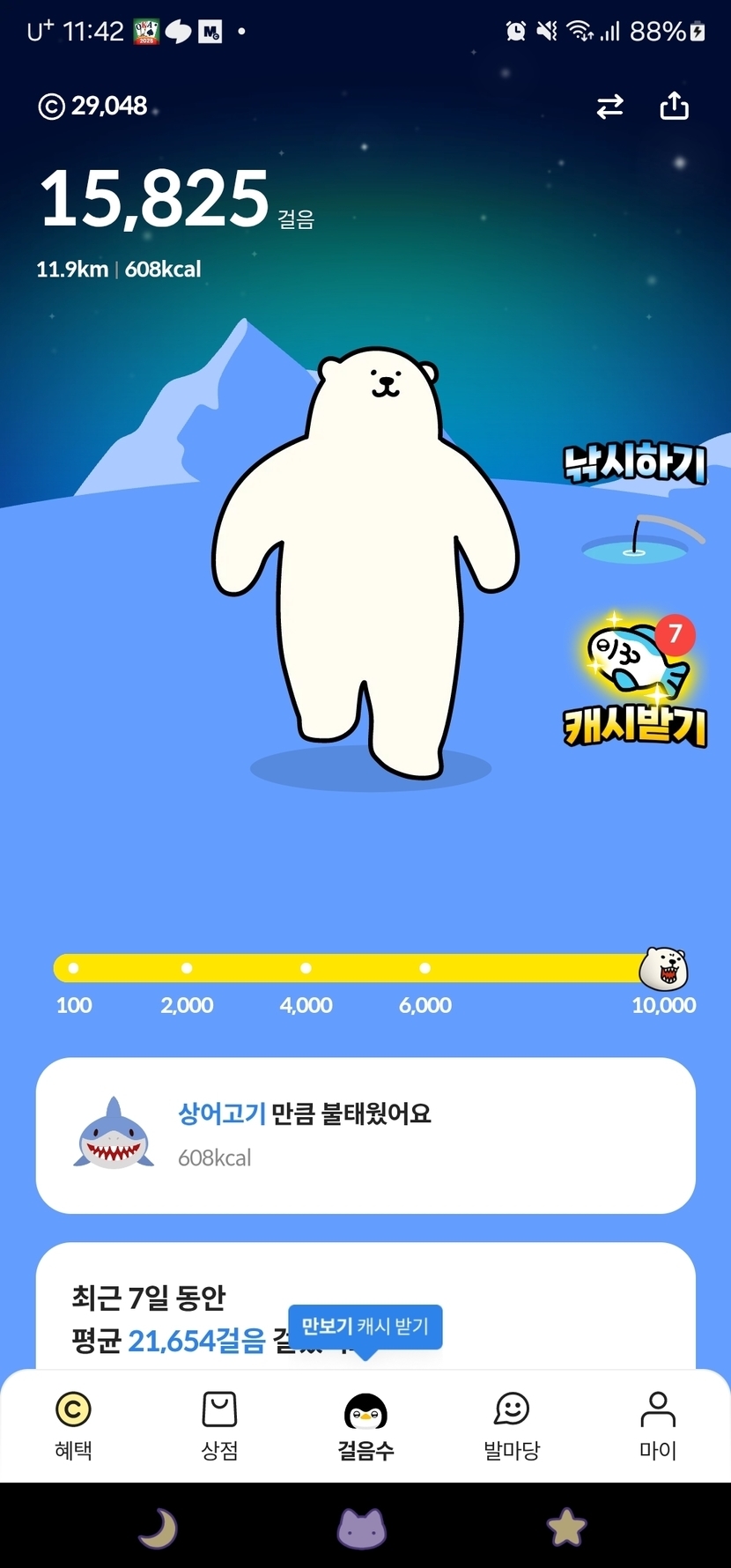Tap the 만보기 캐시 받기 tooltip
Screen dimensions: 731x1568
point(365,1327)
